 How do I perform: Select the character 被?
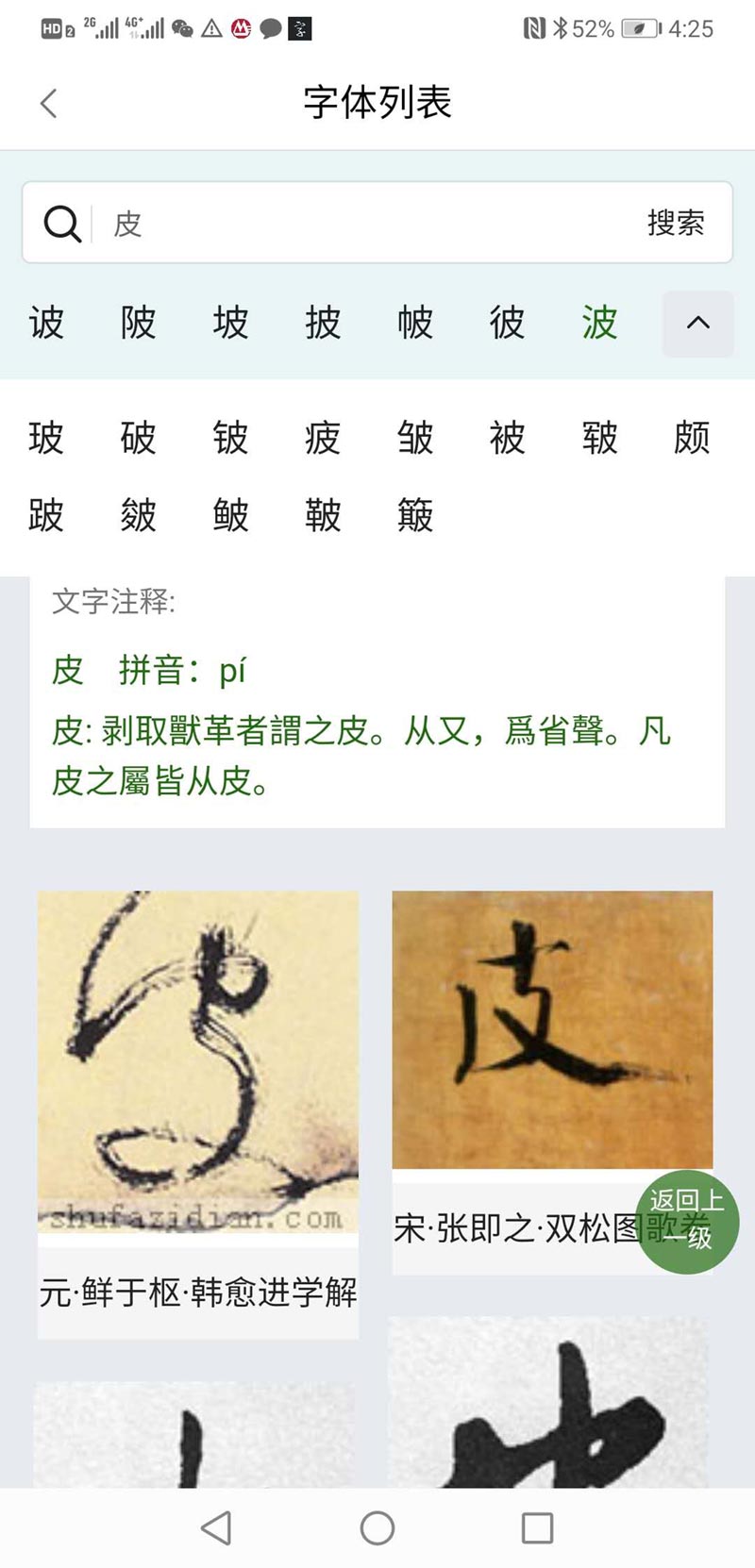click(507, 438)
